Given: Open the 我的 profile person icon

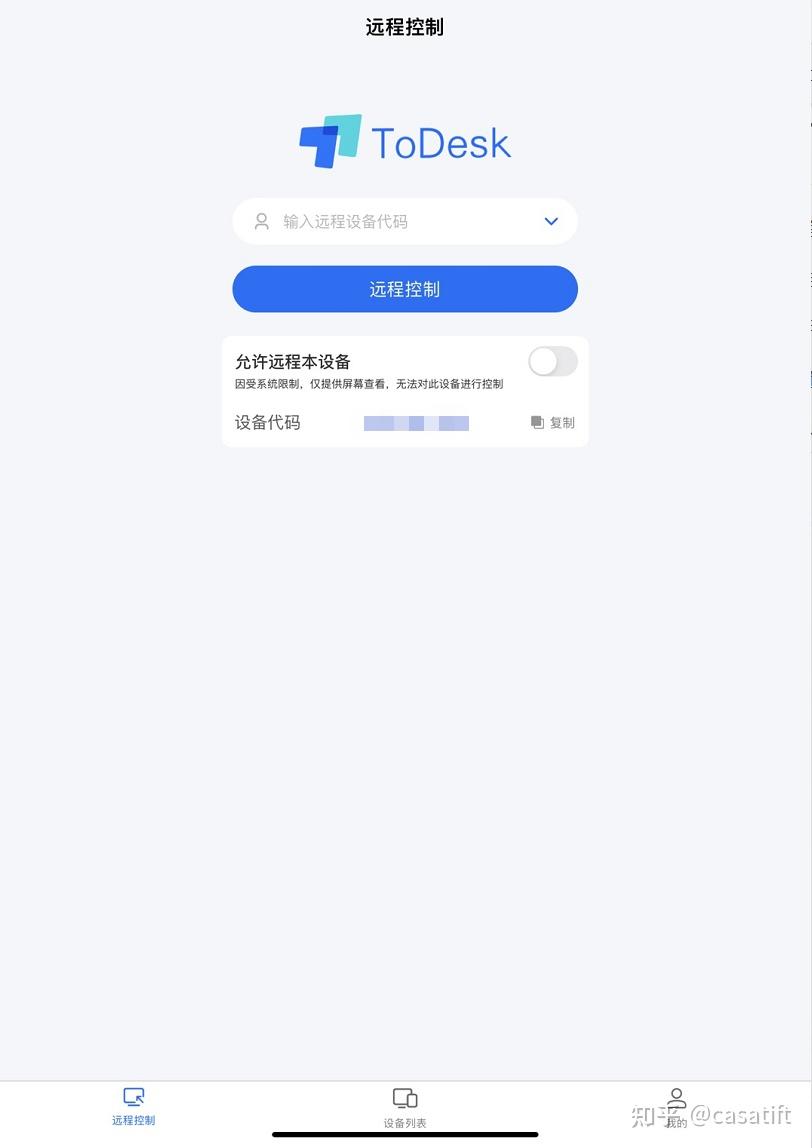Looking at the screenshot, I should [675, 1097].
